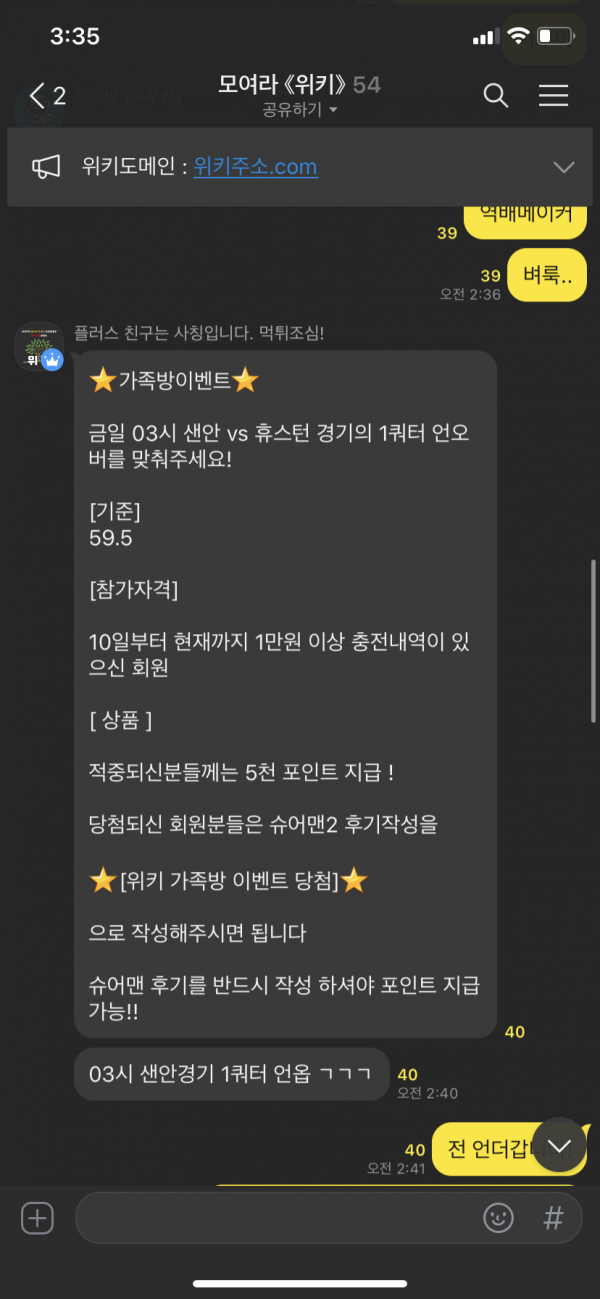Open the 공유하기 dropdown under the title

[x=300, y=110]
